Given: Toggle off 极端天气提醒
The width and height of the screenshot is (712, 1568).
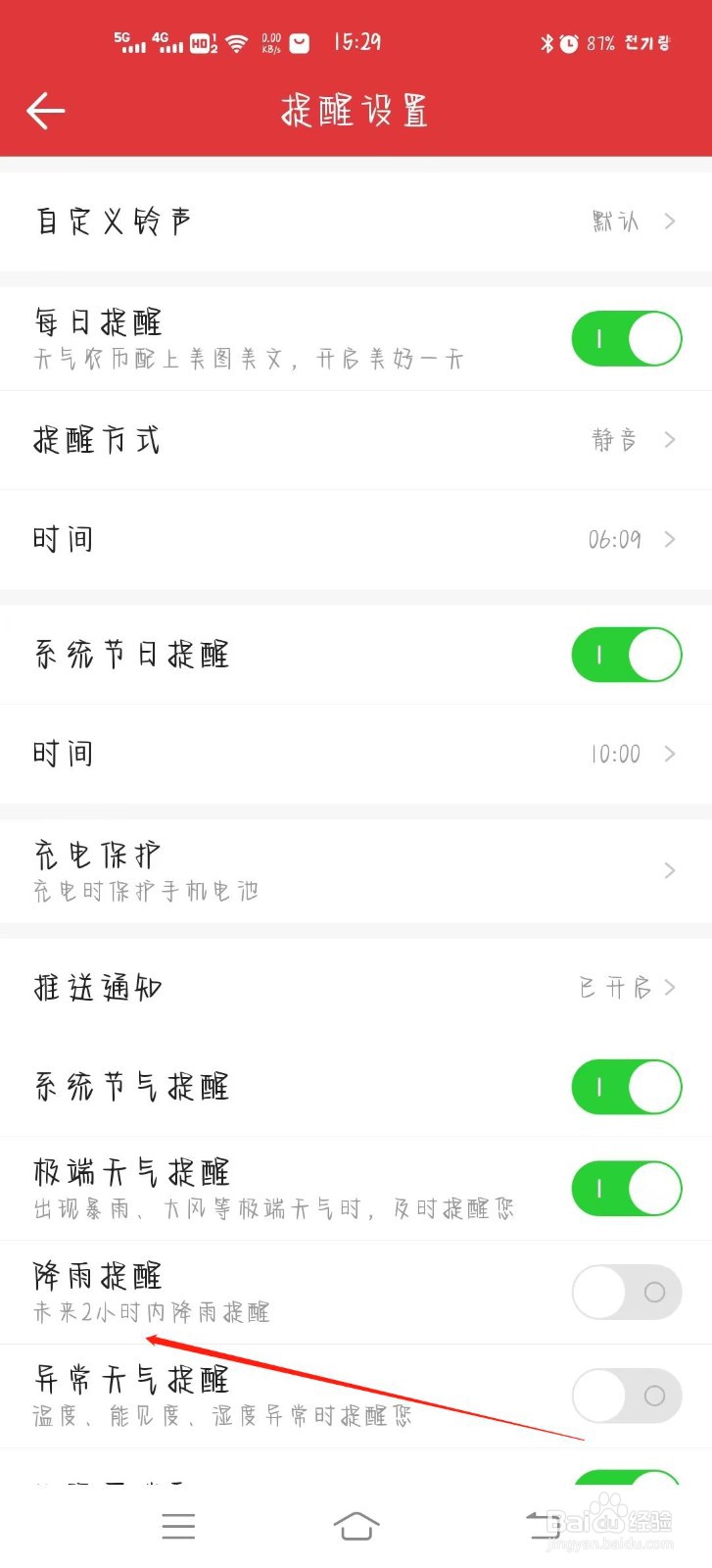Looking at the screenshot, I should (x=627, y=1189).
